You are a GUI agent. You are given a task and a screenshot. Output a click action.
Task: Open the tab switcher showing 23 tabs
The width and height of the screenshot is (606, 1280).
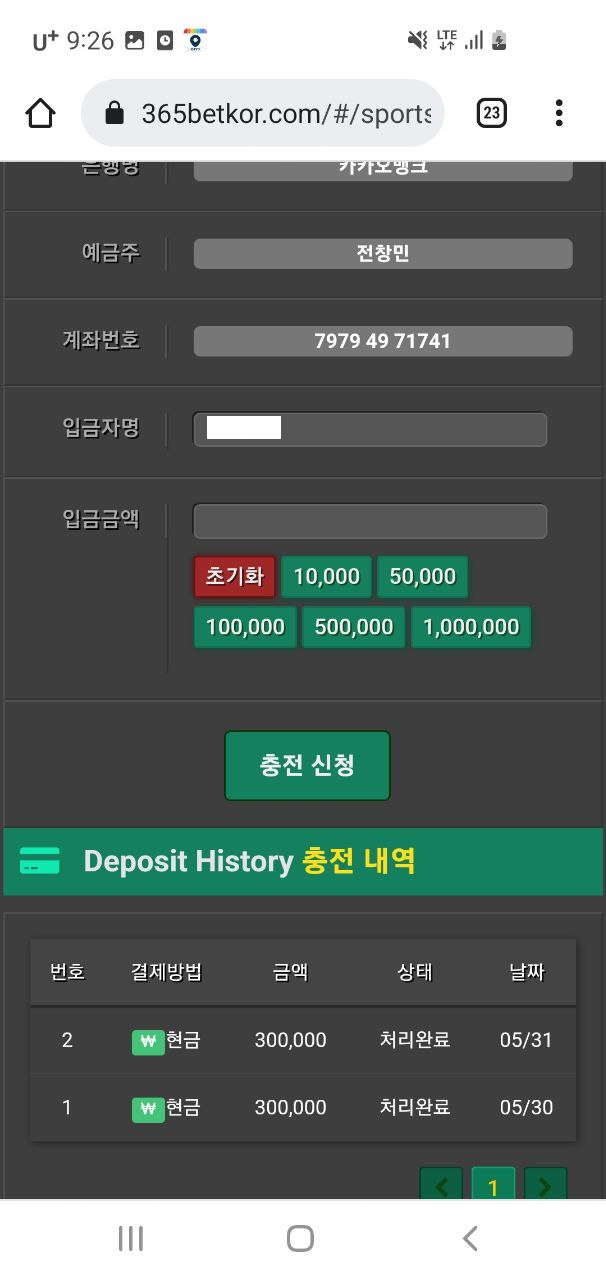[491, 113]
